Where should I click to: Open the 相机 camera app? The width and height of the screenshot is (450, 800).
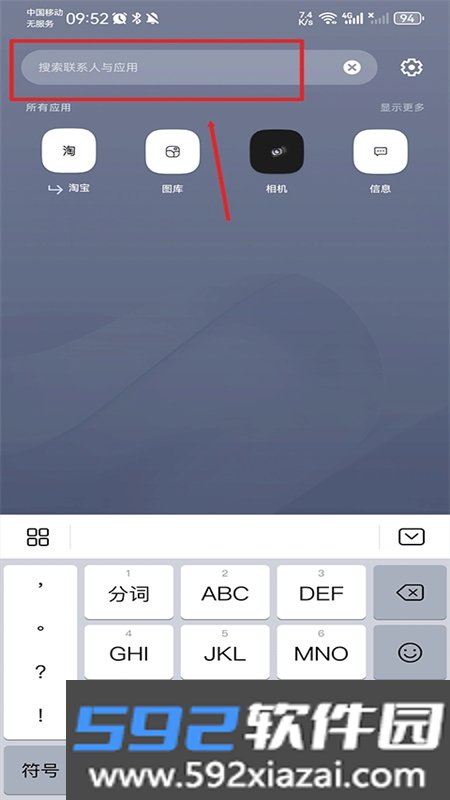[277, 152]
